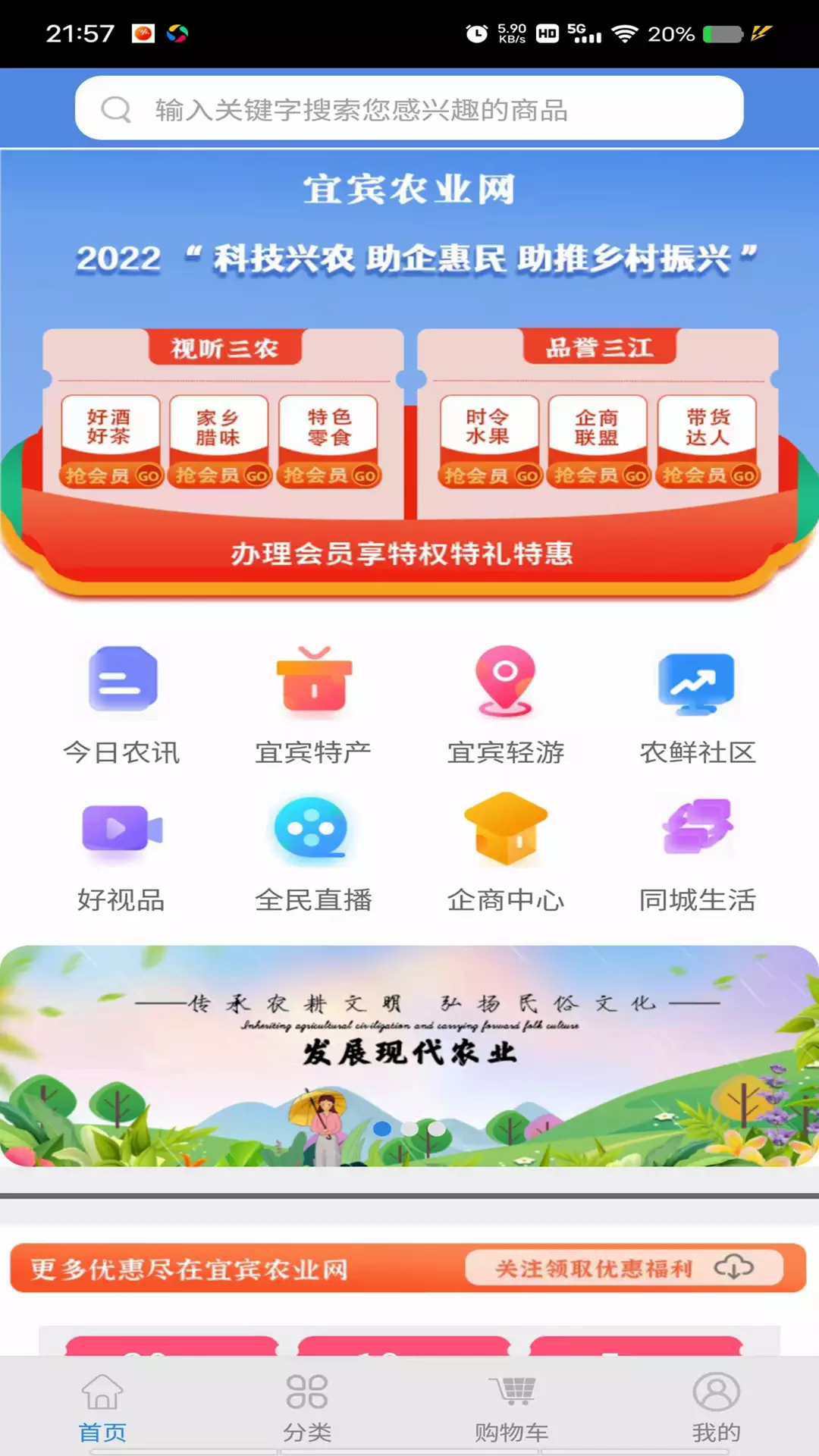Tap 抢会员 GO under 特色零食
The width and height of the screenshot is (819, 1456).
pyautogui.click(x=329, y=475)
